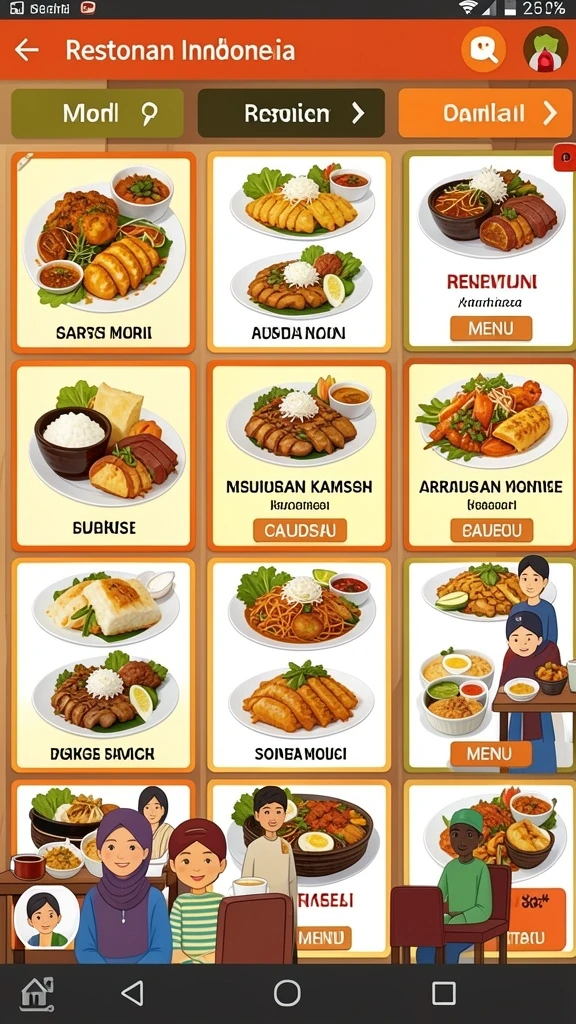The image size is (576, 1024).
Task: Open the SARTG MORII dish card
Action: [x=103, y=253]
